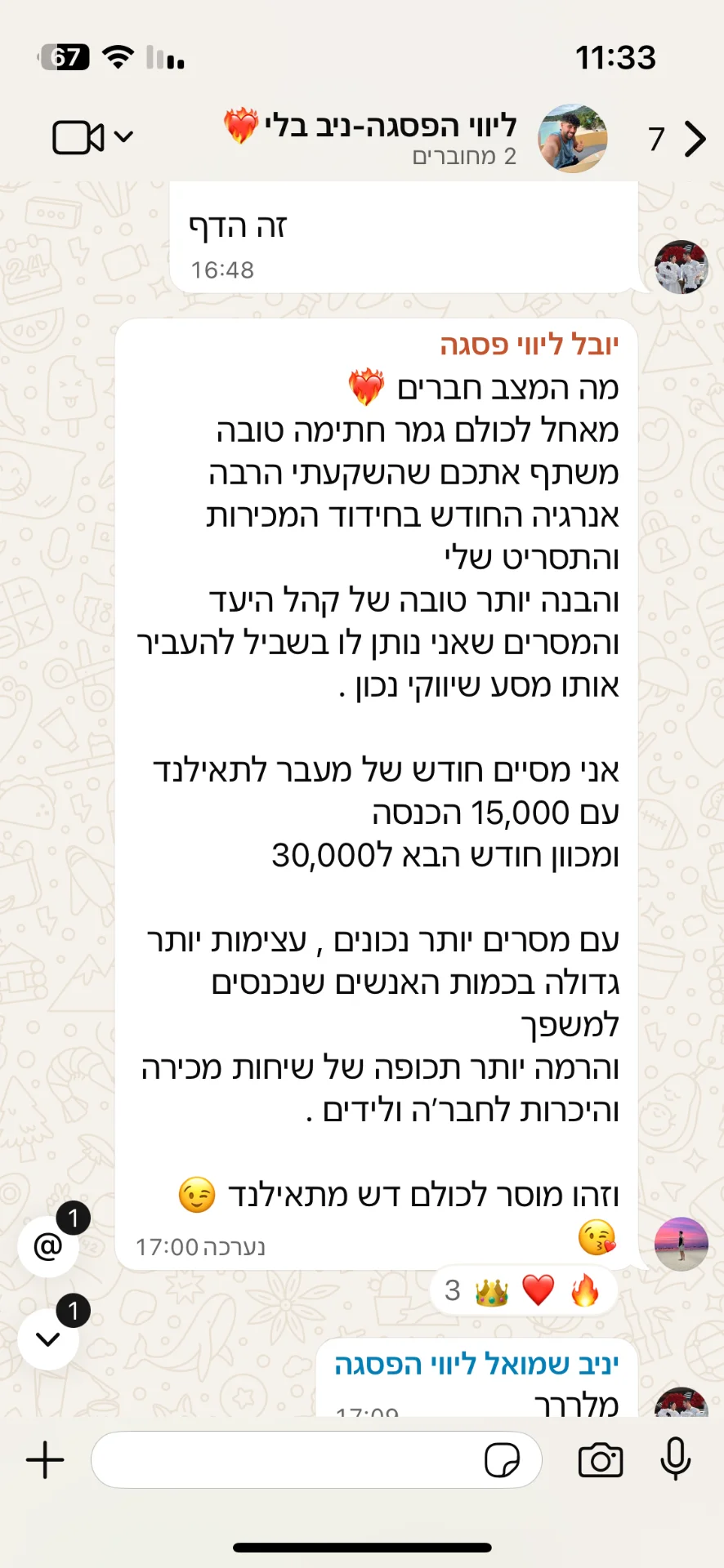Open the attachment plus menu
Viewport: 724px width, 1568px height.
45,1460
